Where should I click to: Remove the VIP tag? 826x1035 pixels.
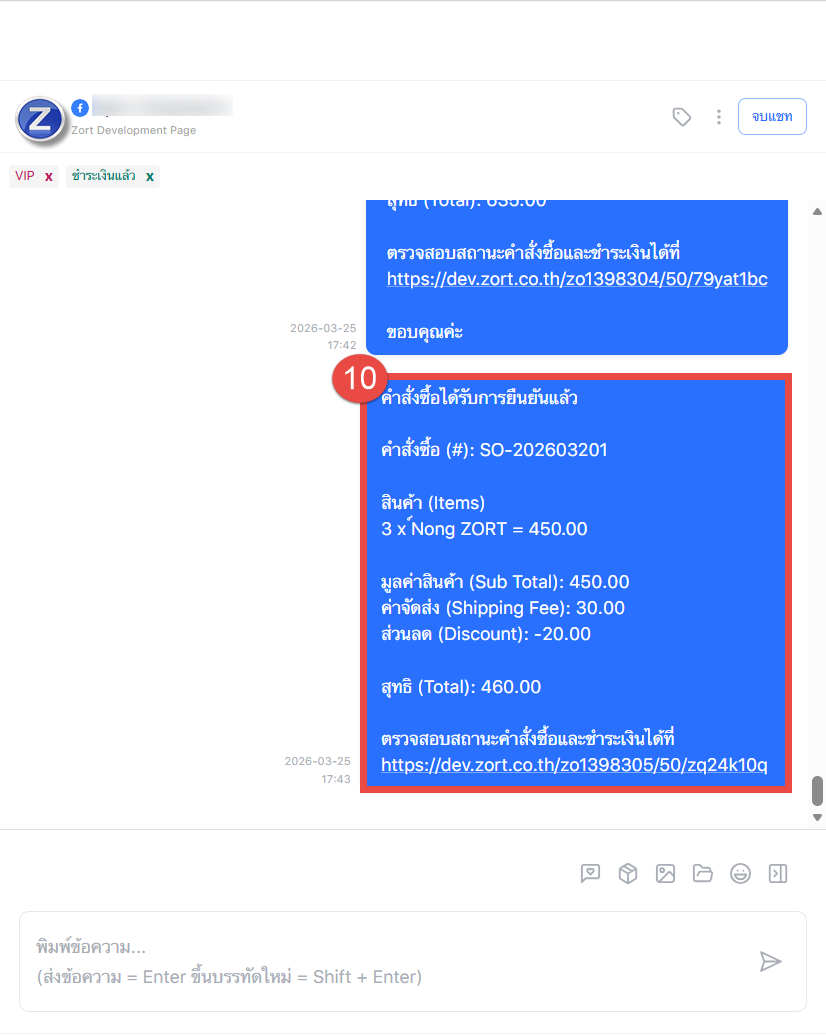48,177
